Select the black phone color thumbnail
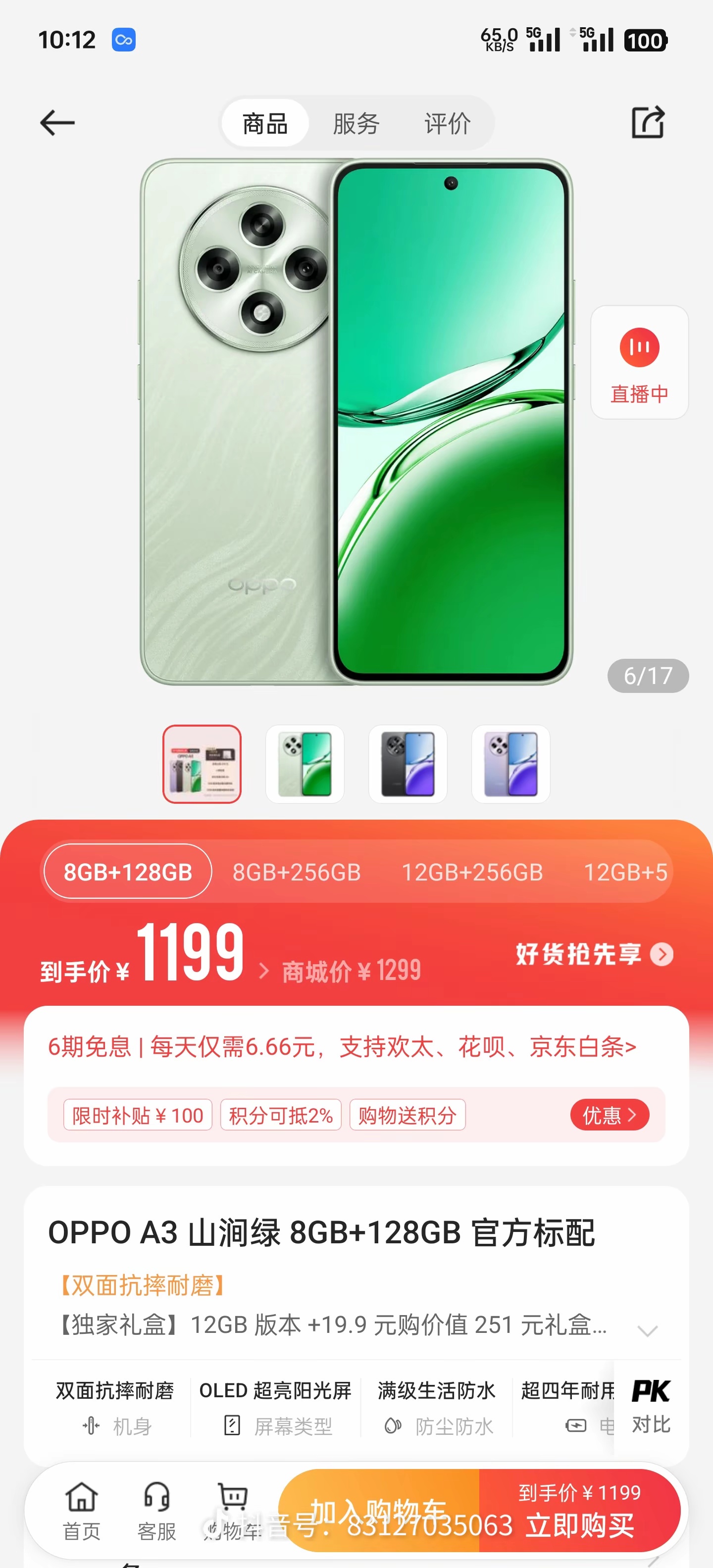 point(408,764)
